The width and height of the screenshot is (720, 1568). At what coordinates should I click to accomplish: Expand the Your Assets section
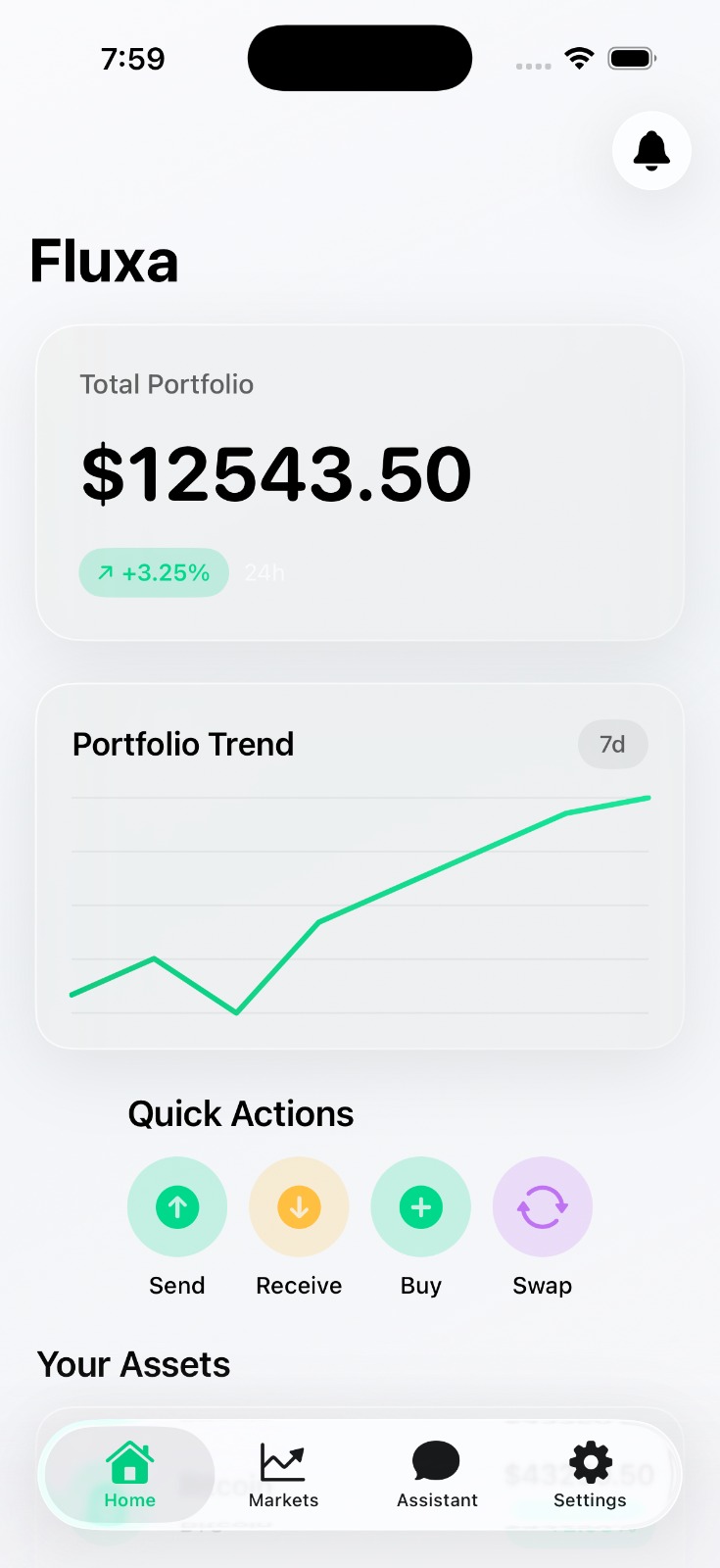133,1364
